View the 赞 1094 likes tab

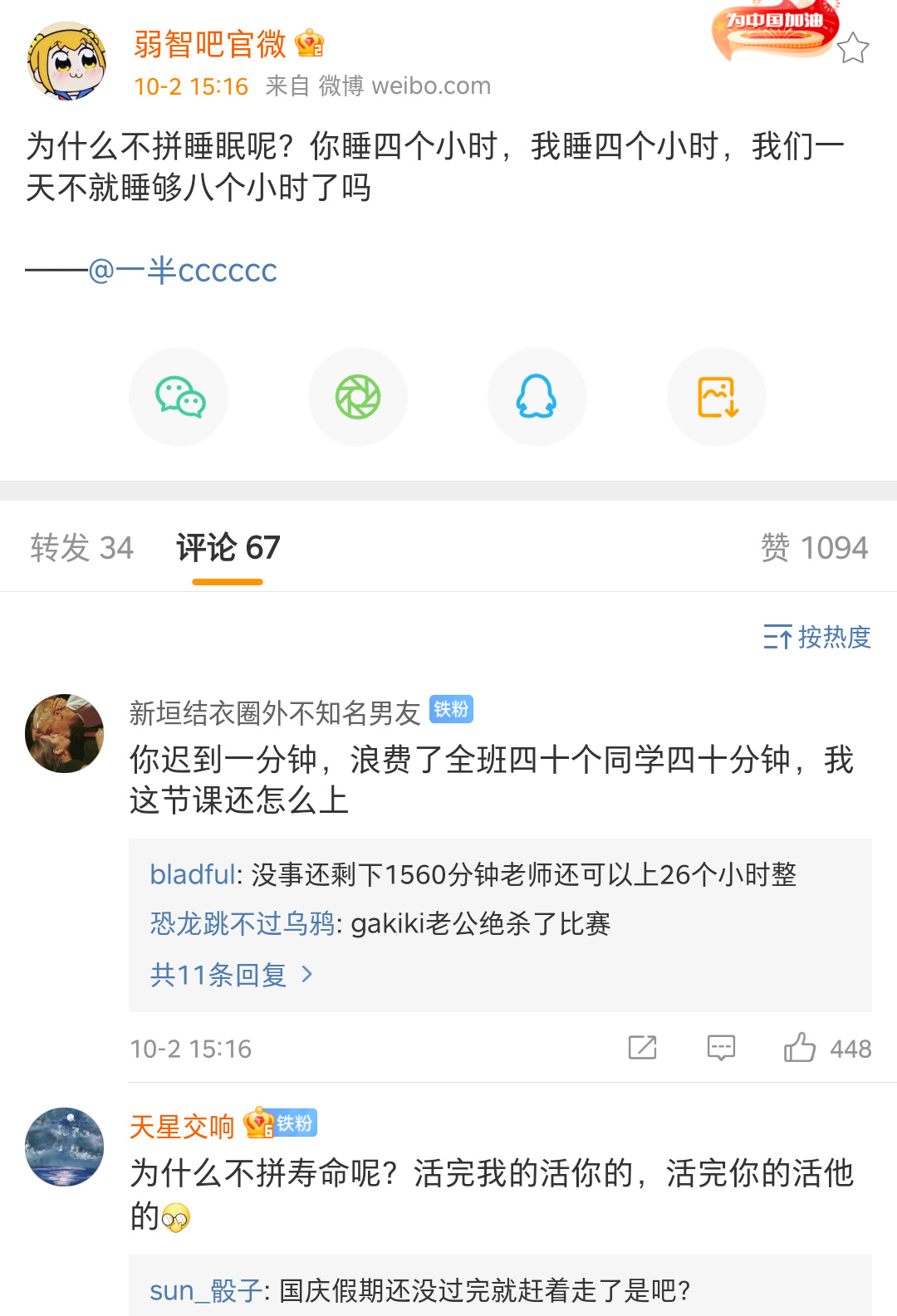(x=814, y=548)
